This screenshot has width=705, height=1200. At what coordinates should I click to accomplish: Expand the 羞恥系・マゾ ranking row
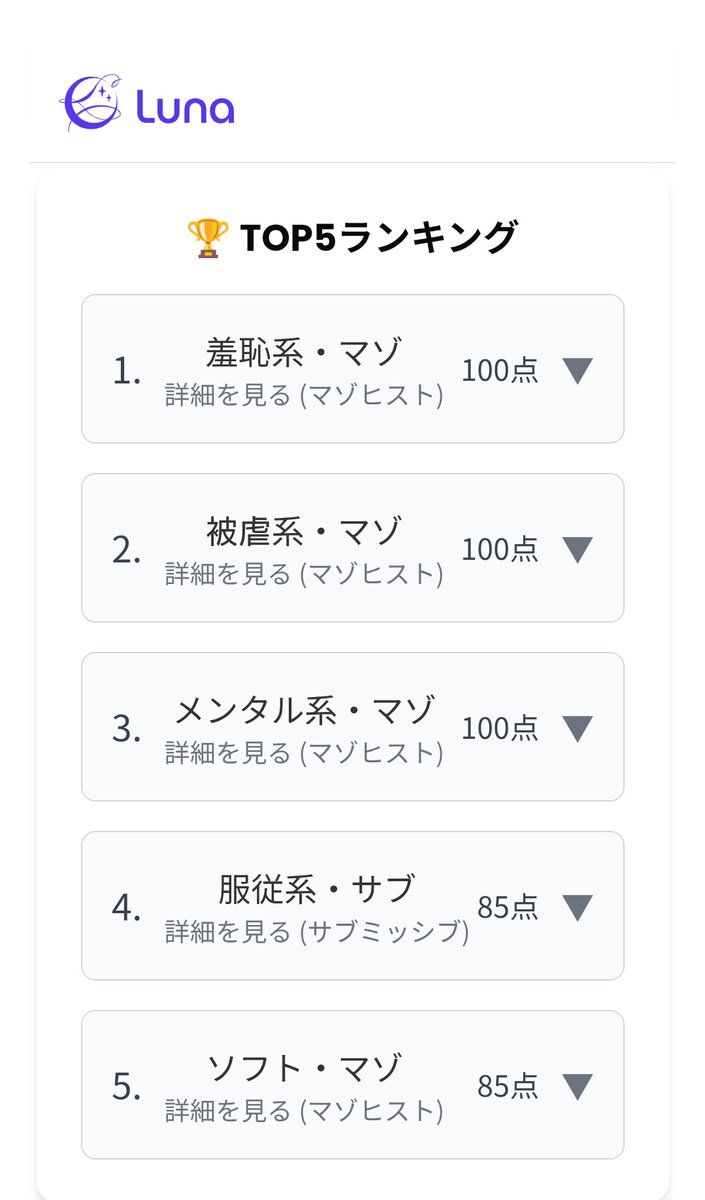pyautogui.click(x=578, y=371)
